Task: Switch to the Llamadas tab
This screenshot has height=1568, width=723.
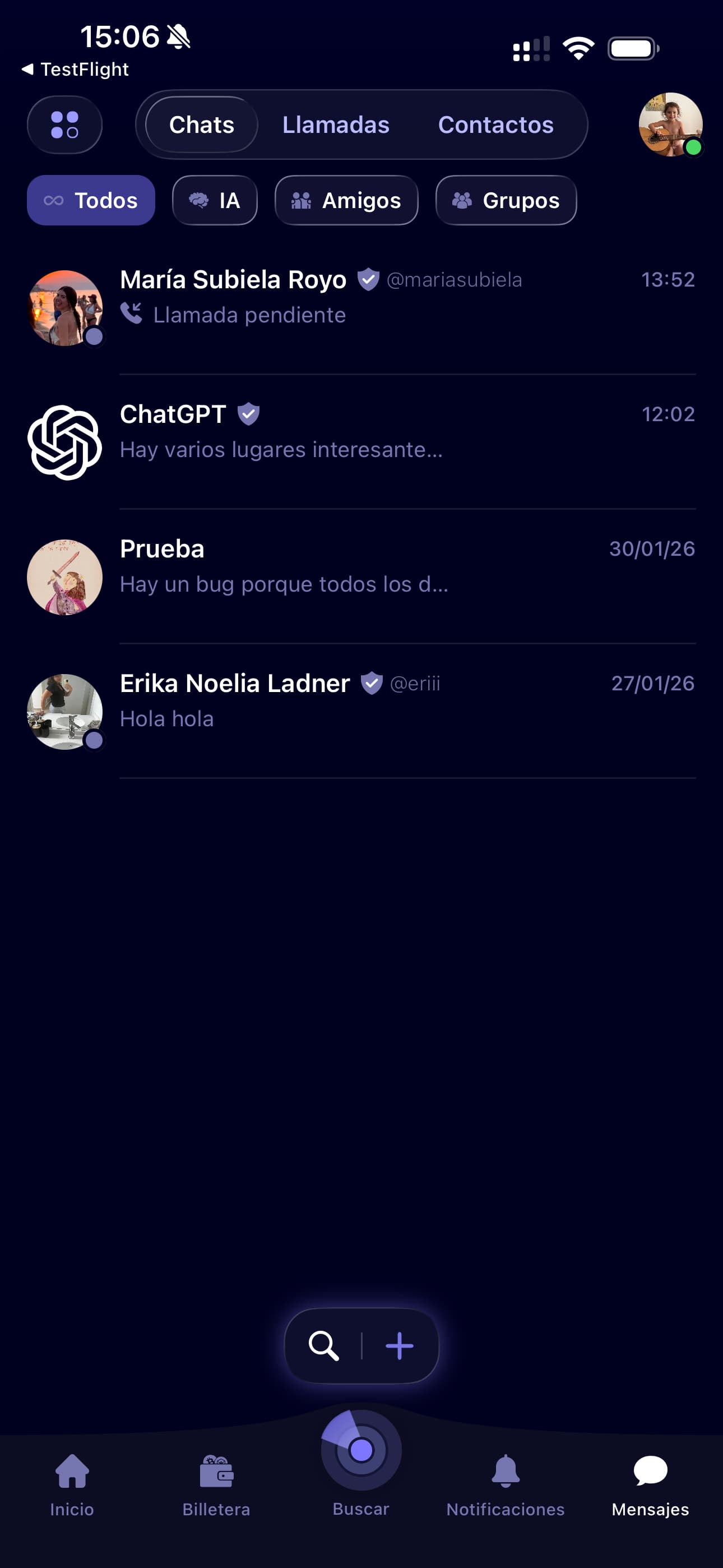Action: (x=336, y=124)
